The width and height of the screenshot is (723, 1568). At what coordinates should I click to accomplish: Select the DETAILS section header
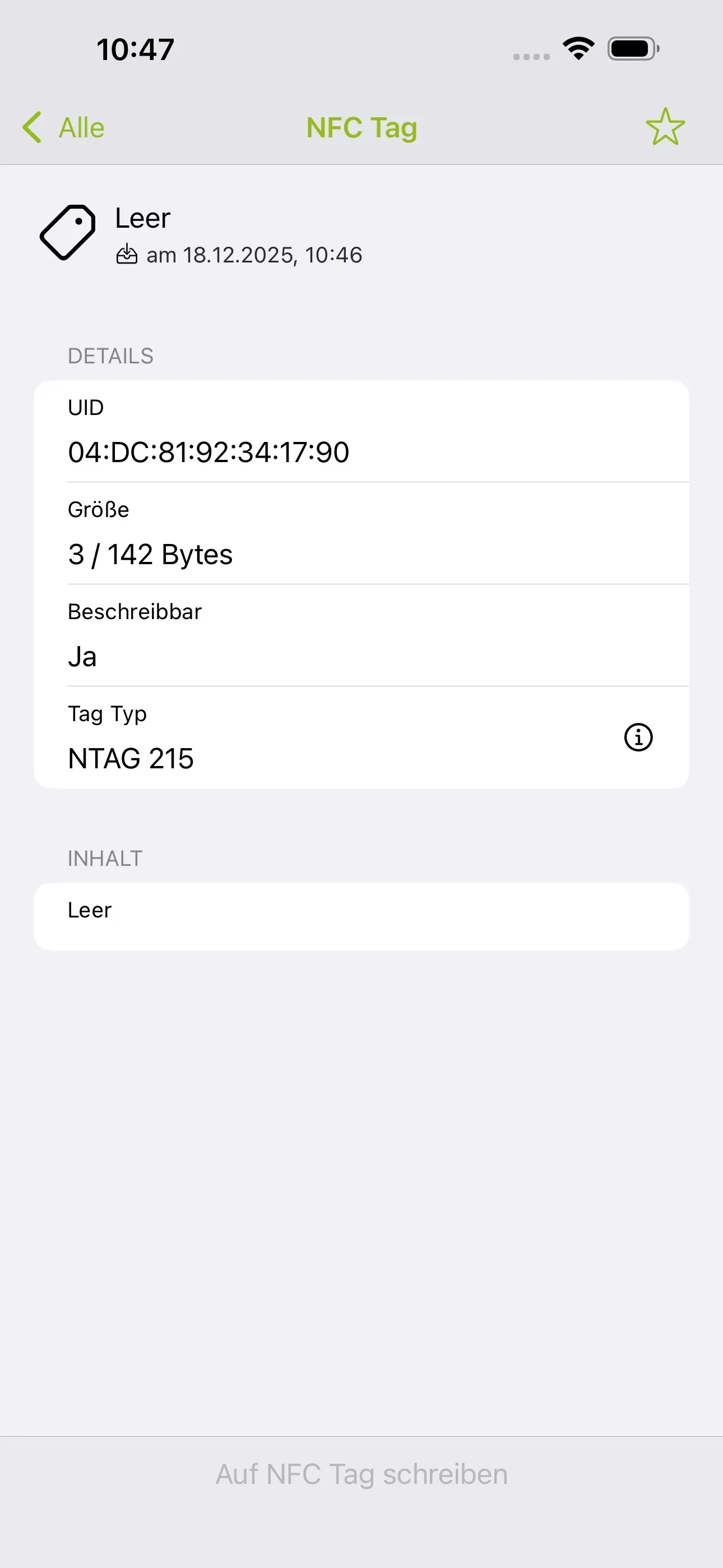click(x=110, y=356)
